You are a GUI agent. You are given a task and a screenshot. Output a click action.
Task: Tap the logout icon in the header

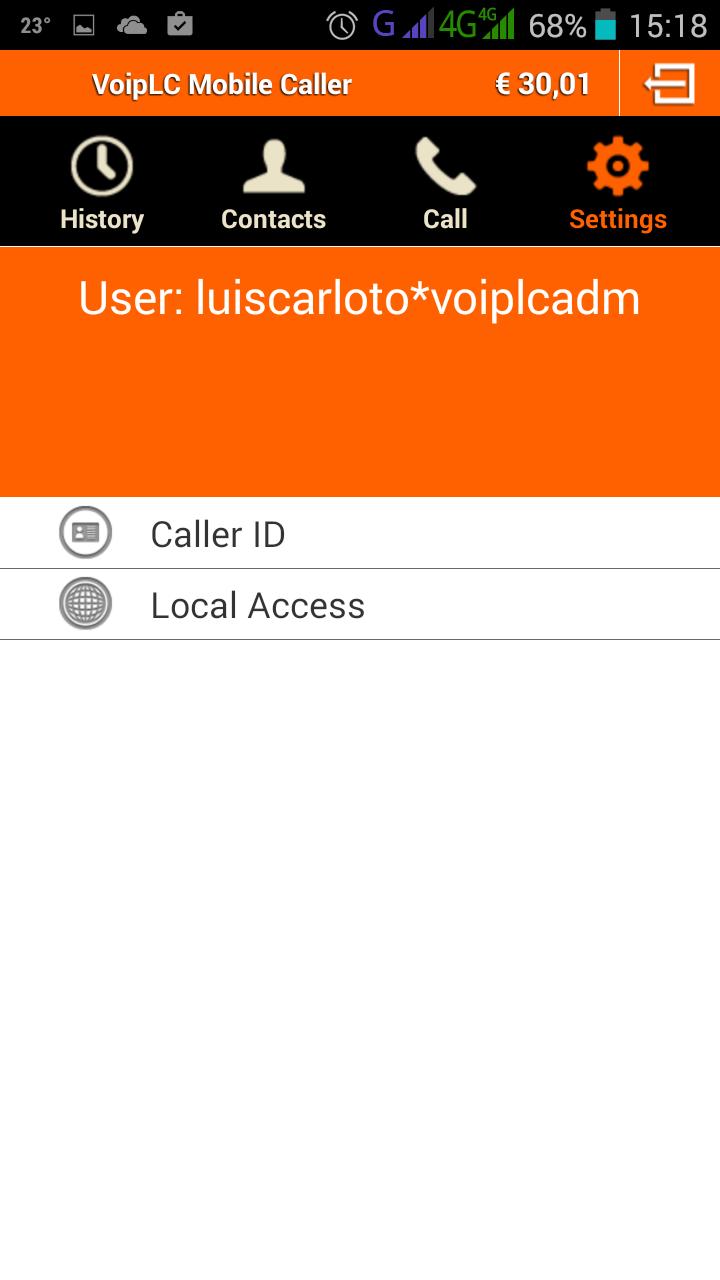coord(669,83)
